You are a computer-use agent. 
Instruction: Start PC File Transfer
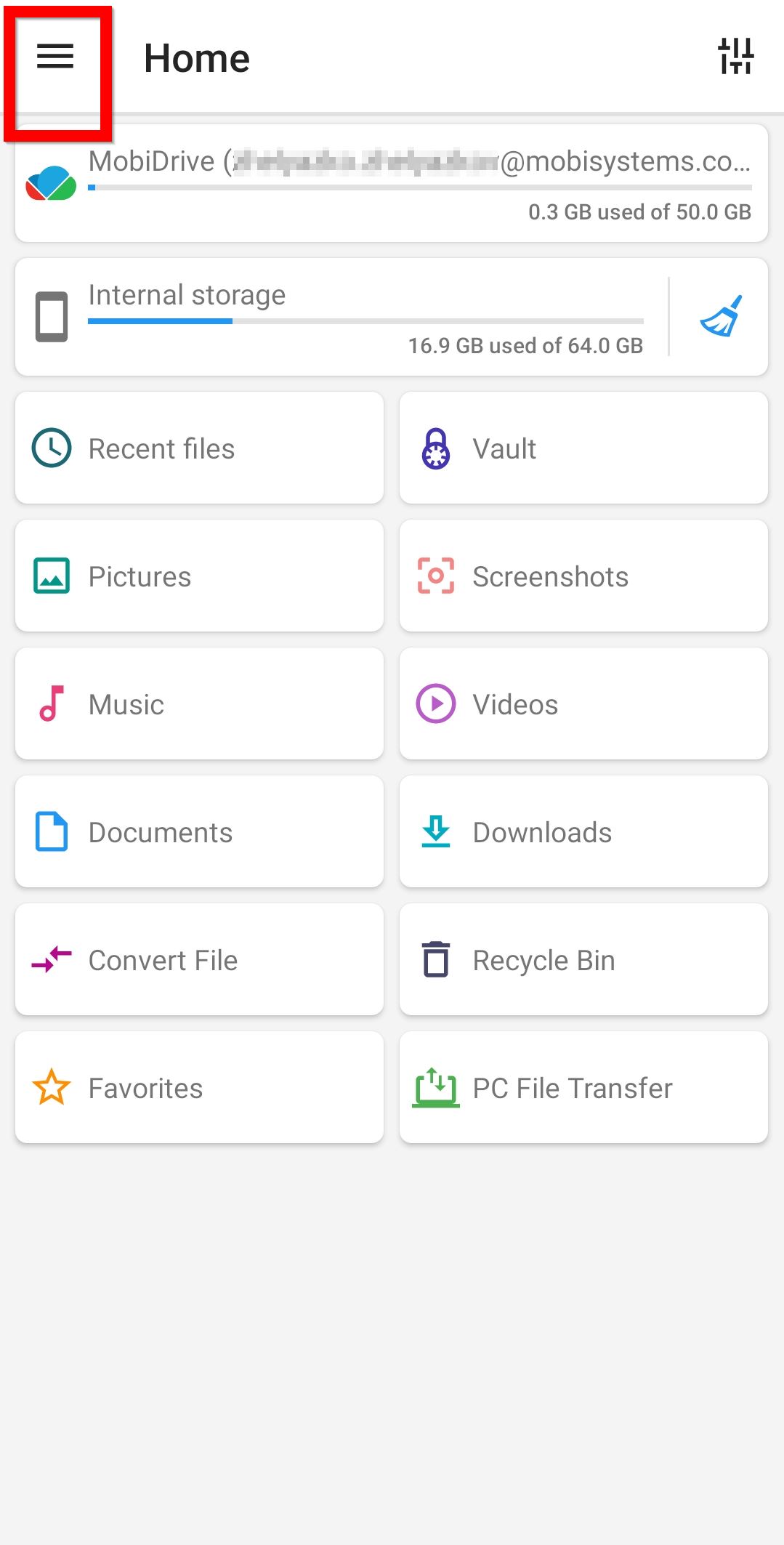click(583, 1087)
